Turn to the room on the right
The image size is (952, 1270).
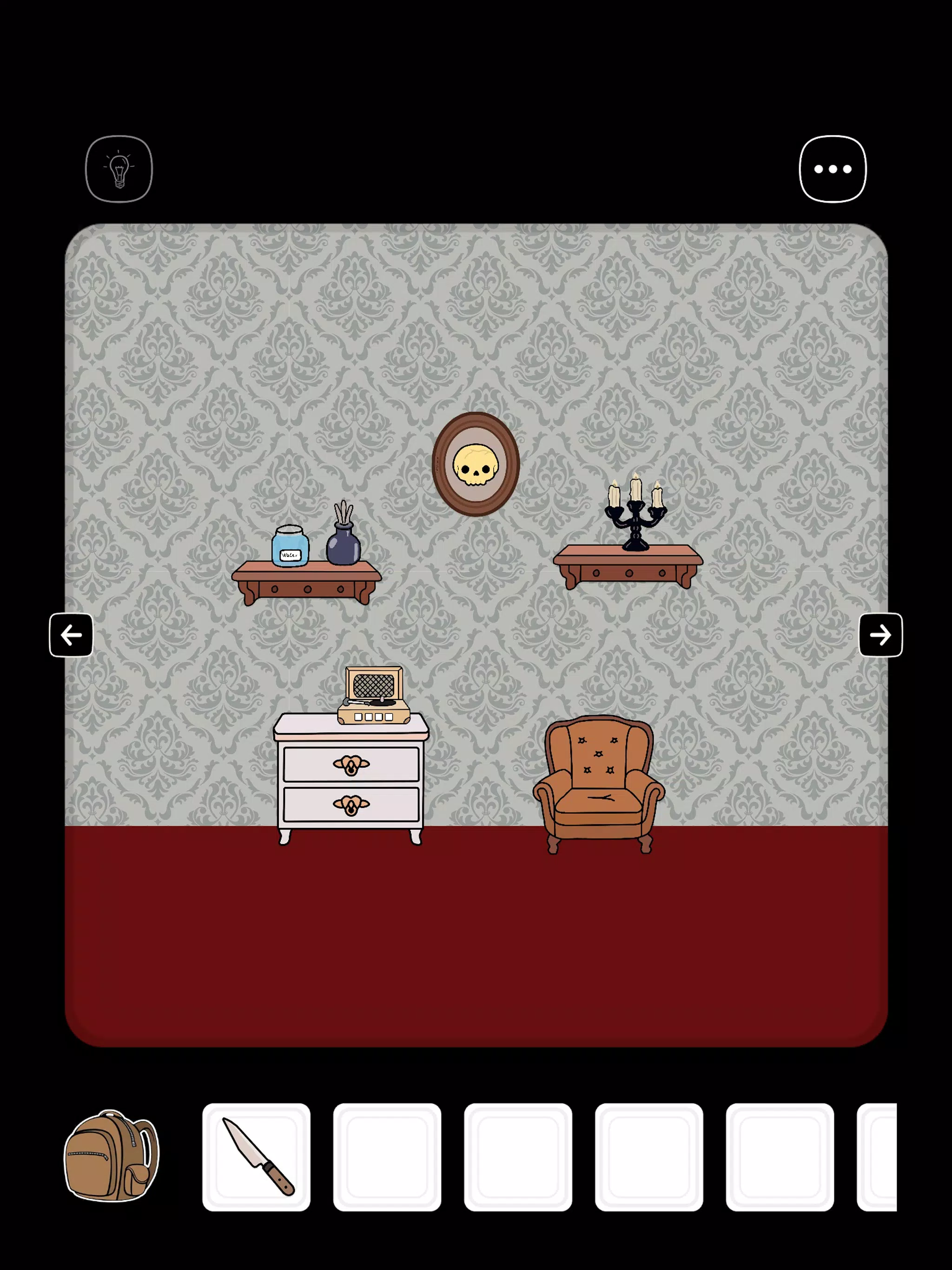(879, 635)
